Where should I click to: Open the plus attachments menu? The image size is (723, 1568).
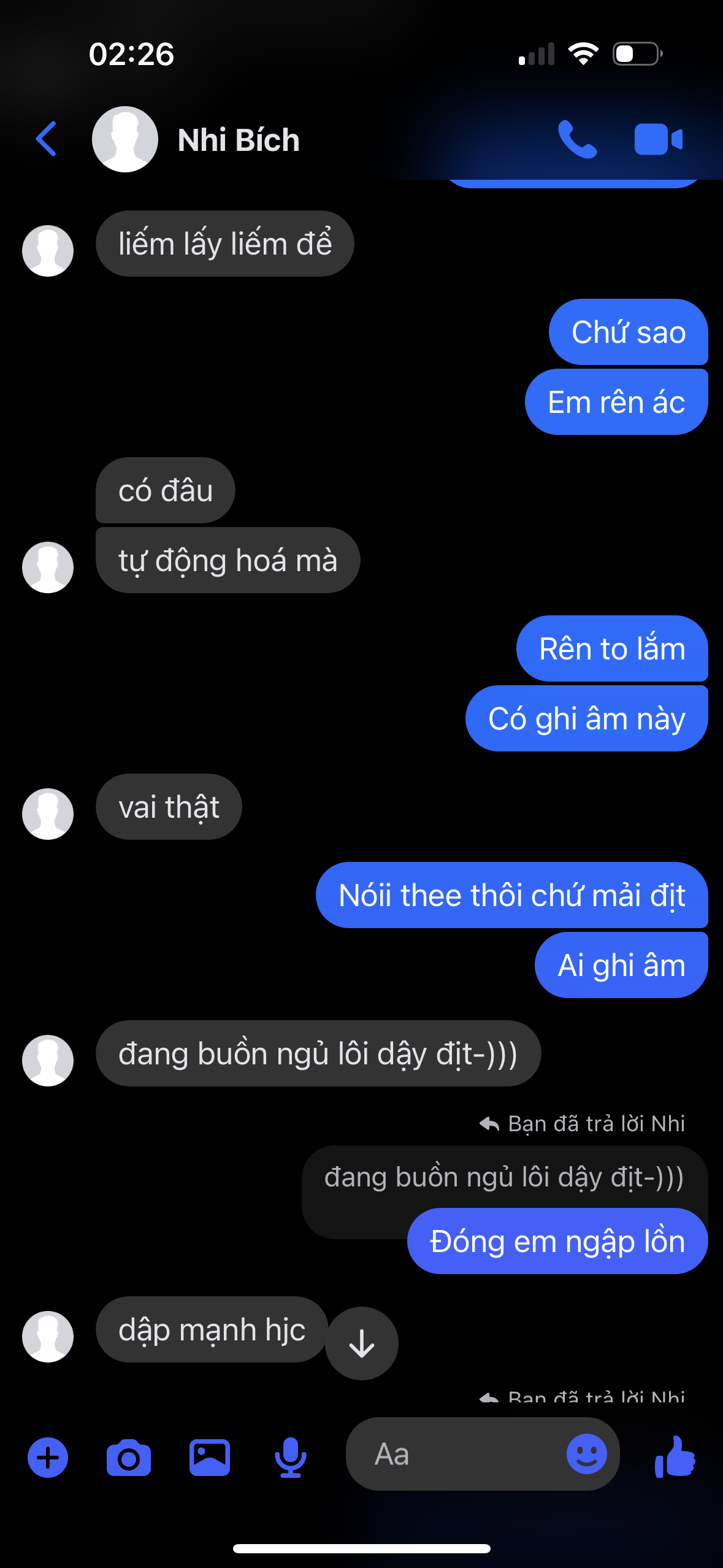(x=48, y=1458)
